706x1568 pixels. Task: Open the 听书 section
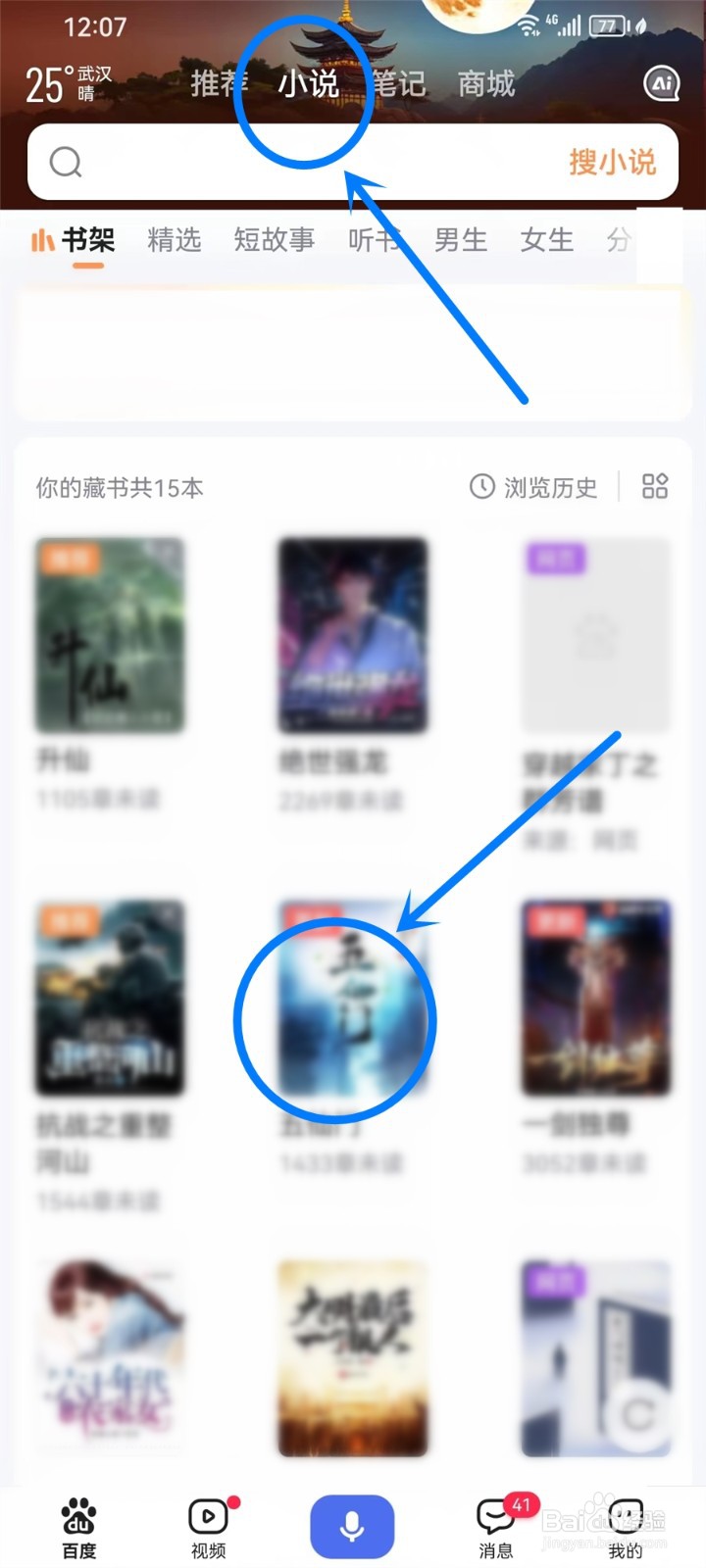point(373,240)
